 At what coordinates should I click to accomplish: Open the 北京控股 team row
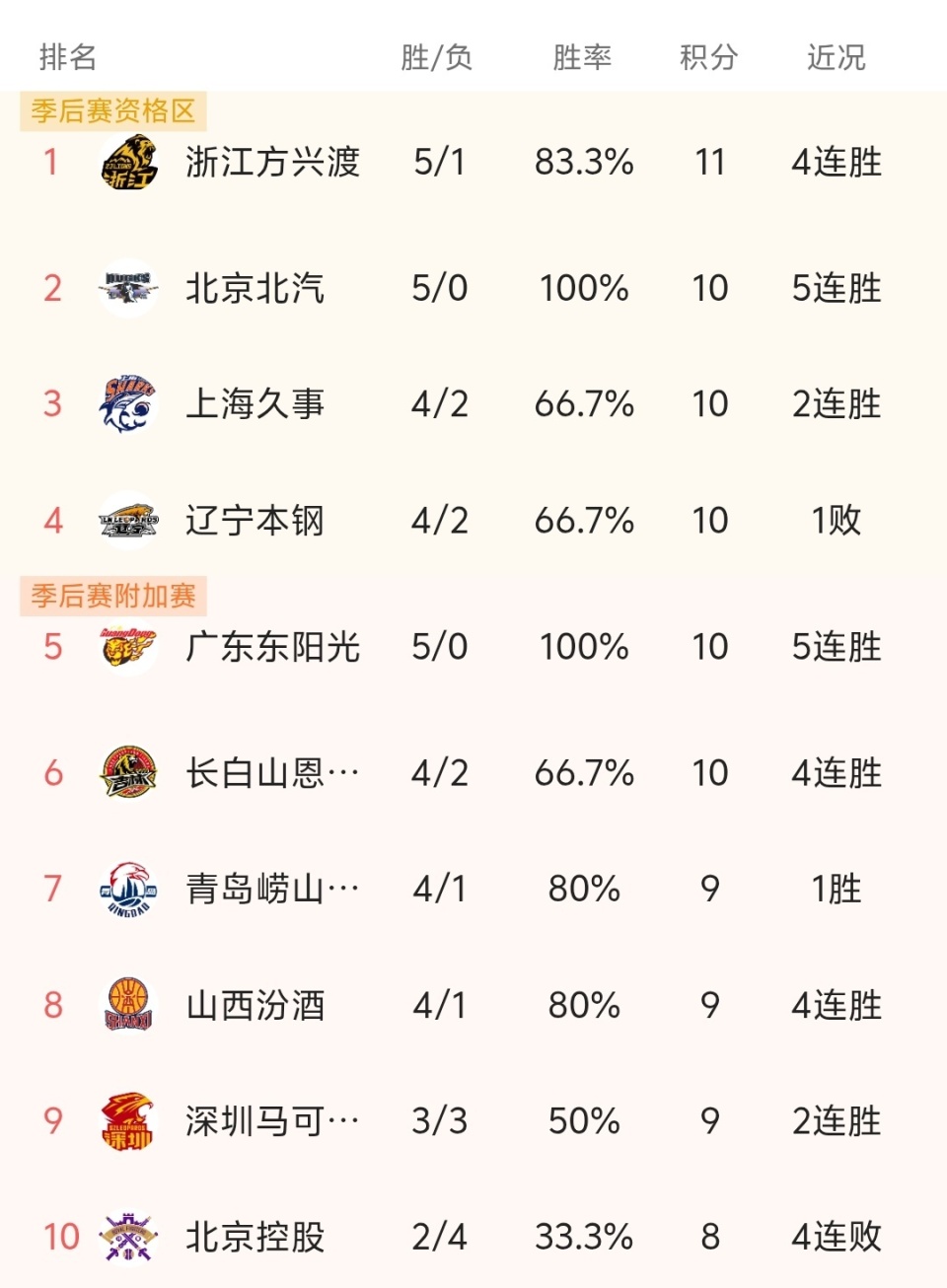point(255,1237)
